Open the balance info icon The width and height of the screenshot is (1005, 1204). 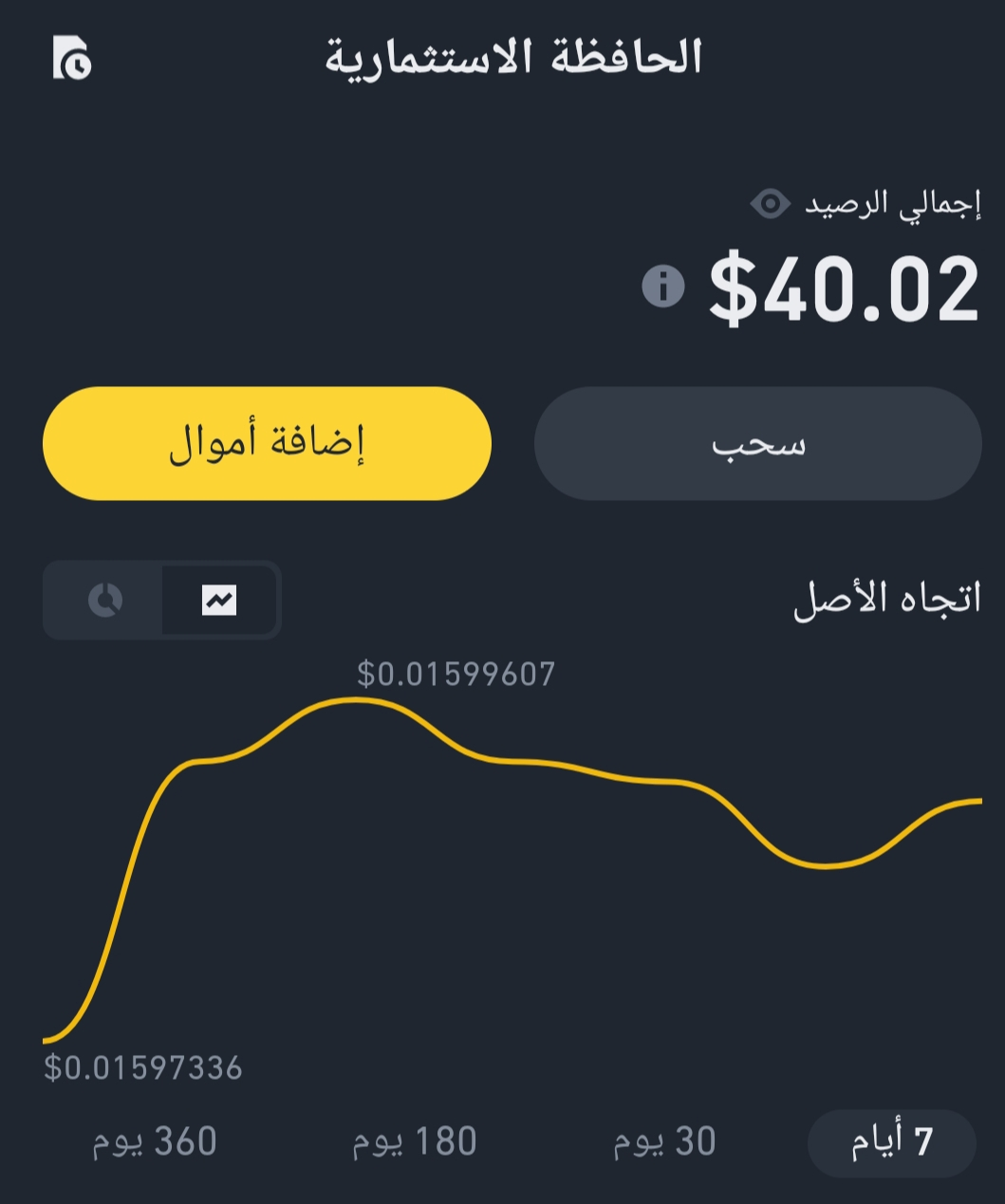pos(663,286)
